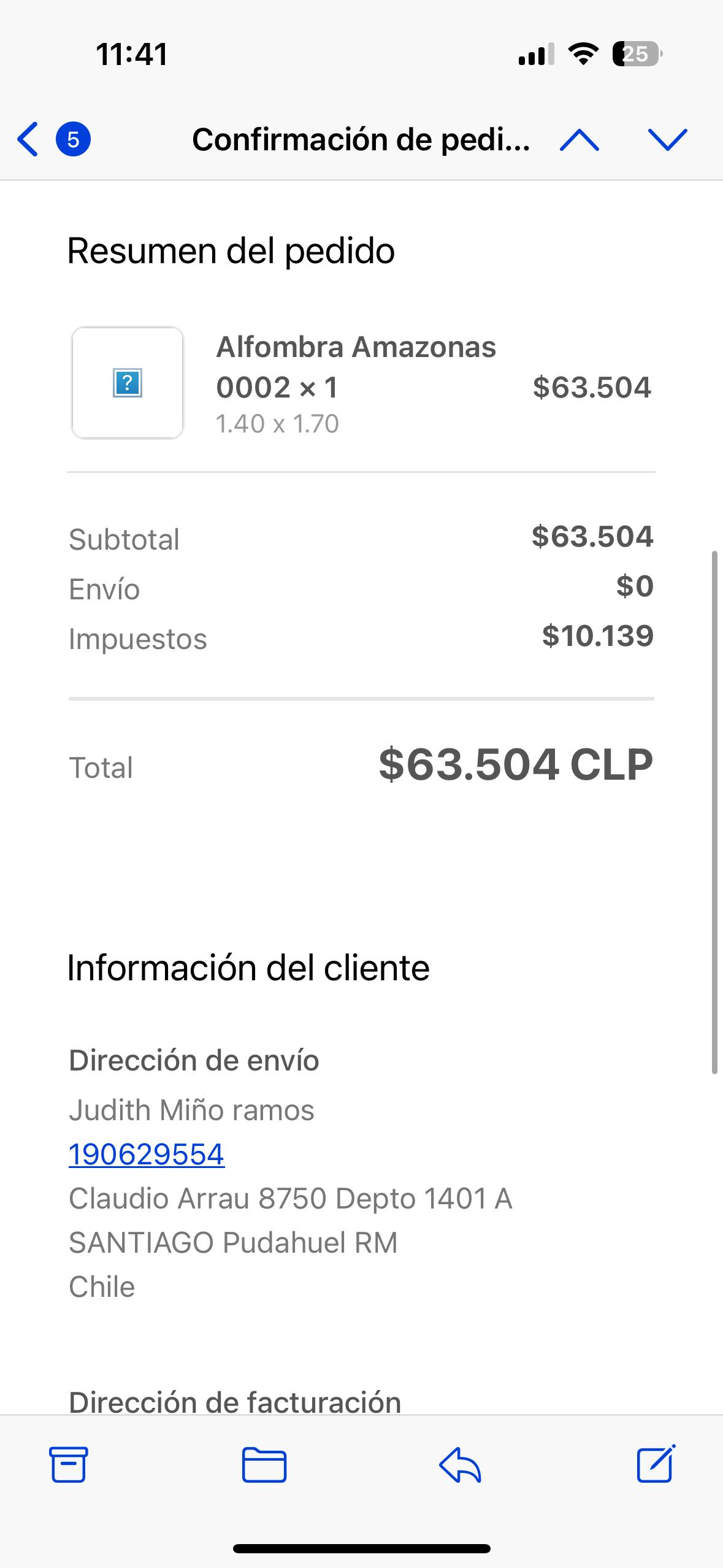
Task: Archive this order confirmation email
Action: pos(68,1465)
